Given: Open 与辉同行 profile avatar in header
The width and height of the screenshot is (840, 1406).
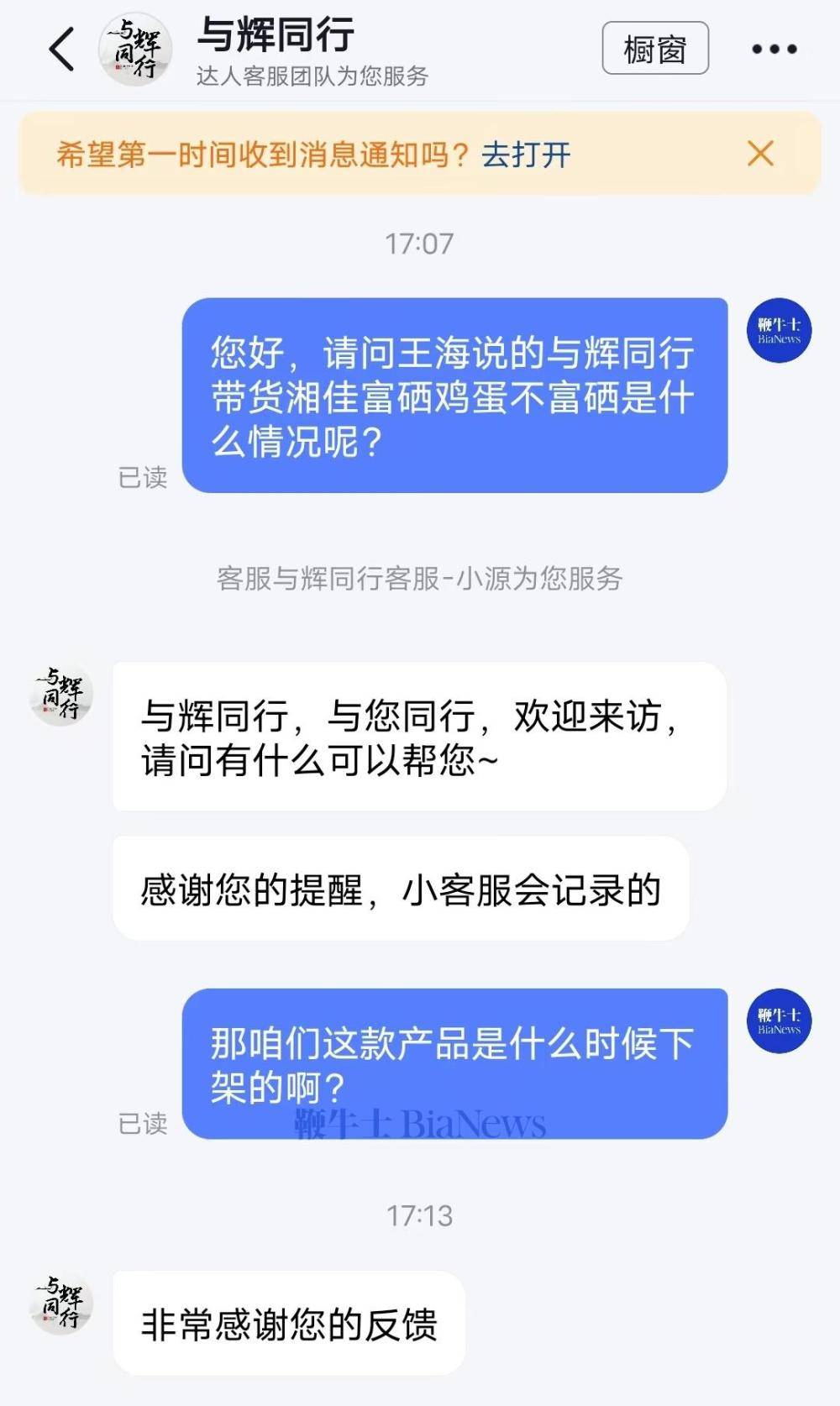Looking at the screenshot, I should pos(135,49).
